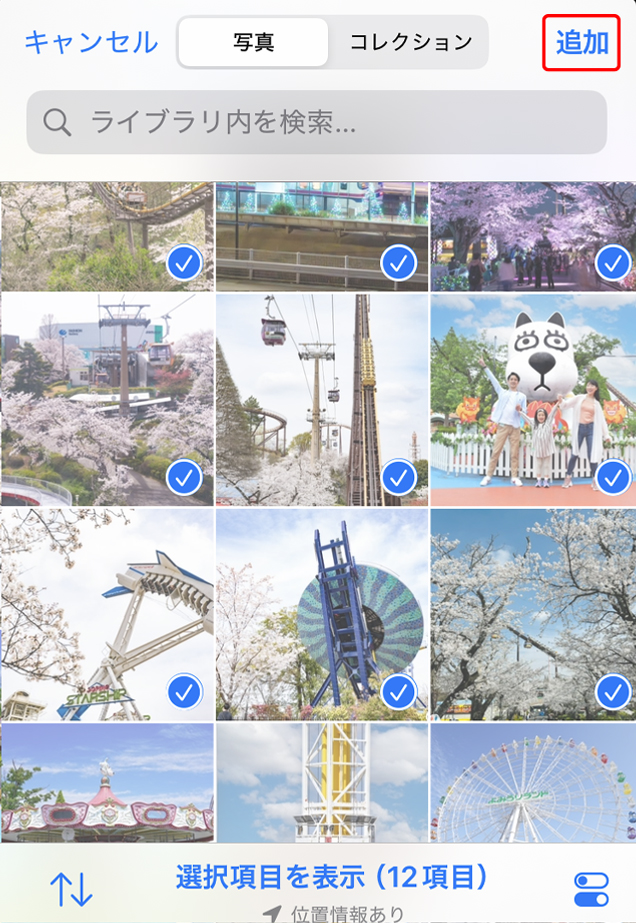636x923 pixels.
Task: Deselect the family photo with dog mascot
Action: pos(532,398)
